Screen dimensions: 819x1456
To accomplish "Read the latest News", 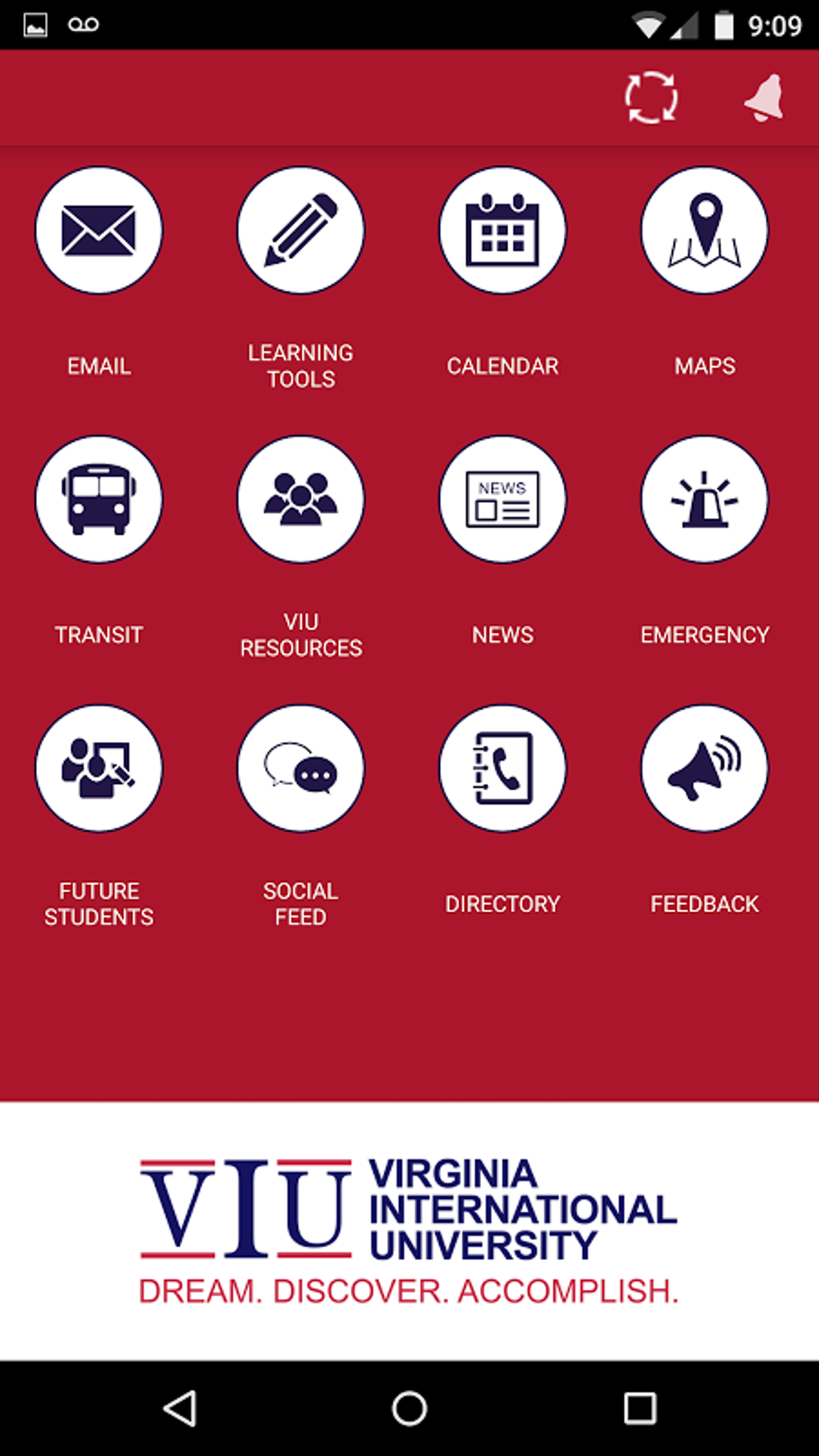I will [x=503, y=500].
